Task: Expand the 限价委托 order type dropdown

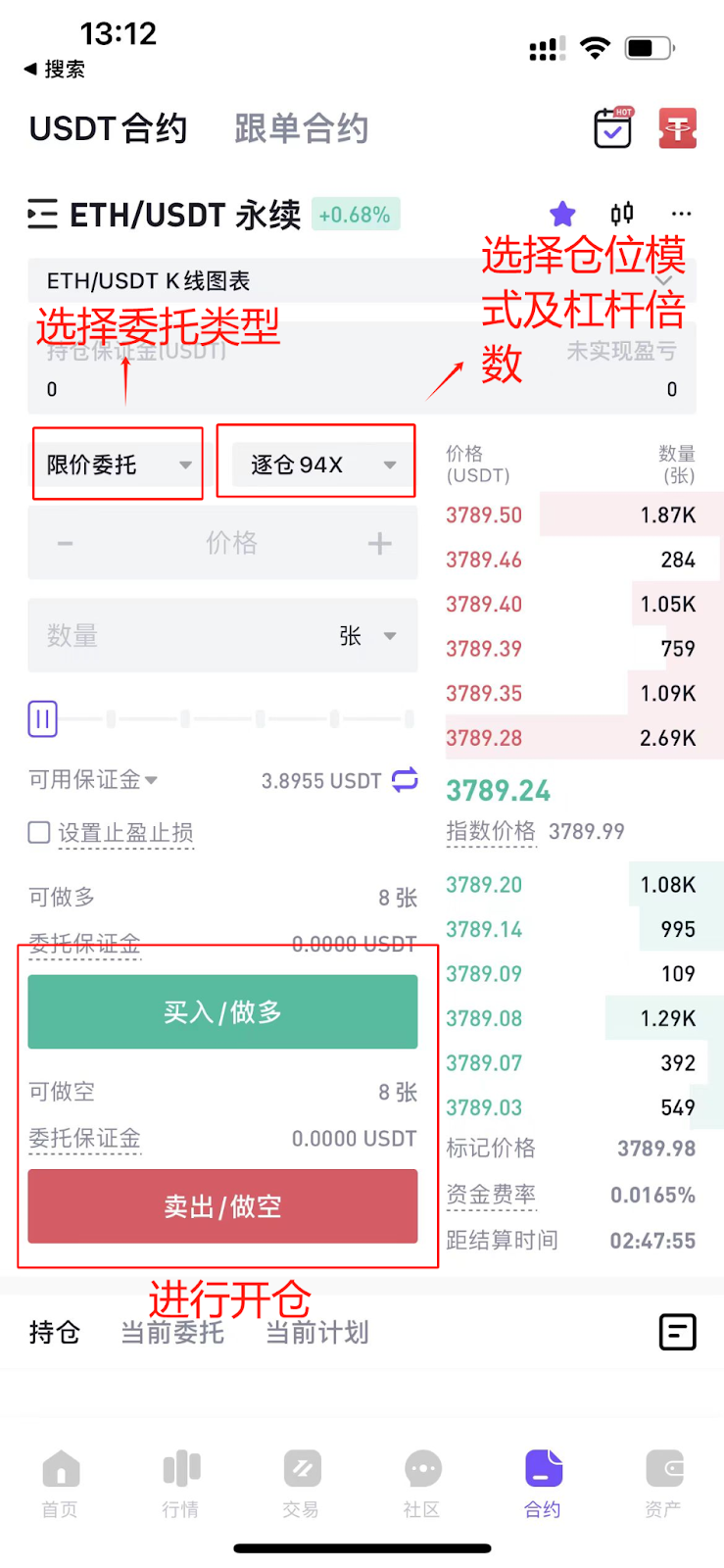Action: [x=118, y=465]
